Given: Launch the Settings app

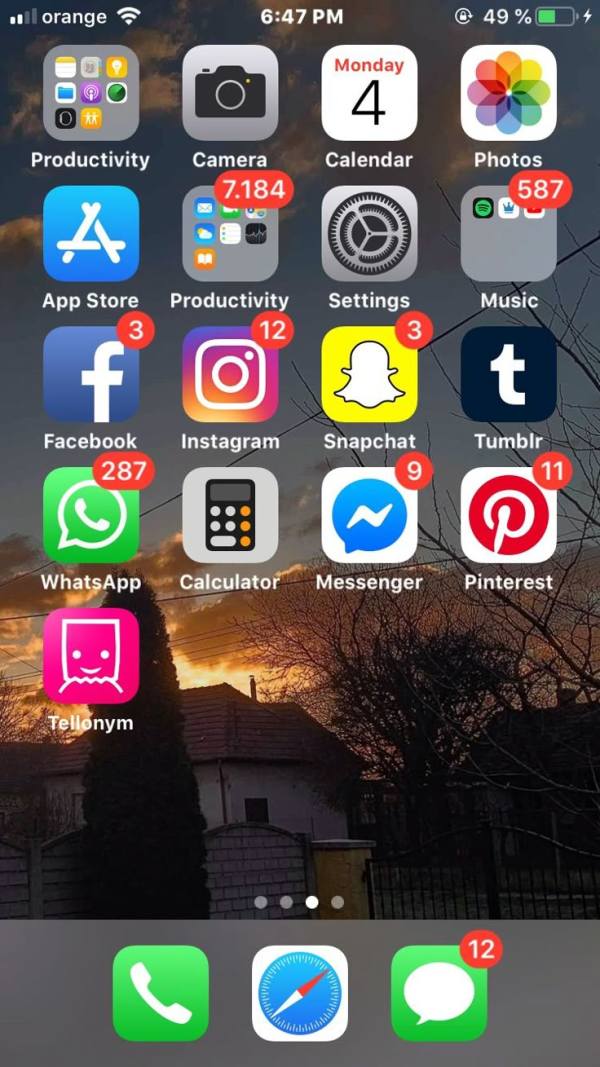Looking at the screenshot, I should click(369, 233).
